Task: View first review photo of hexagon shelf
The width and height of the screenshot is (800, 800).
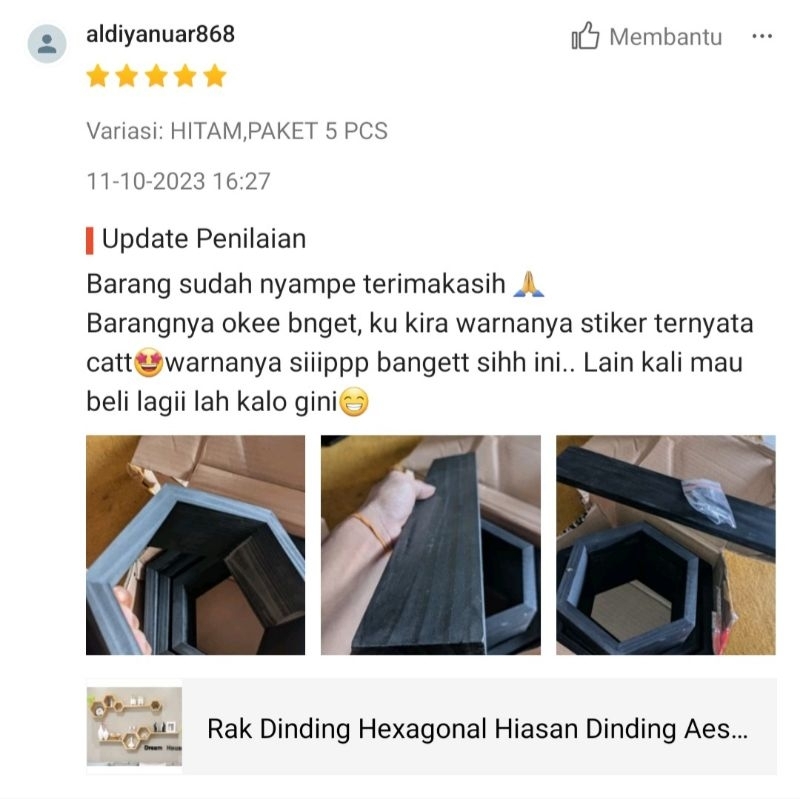Action: [x=195, y=545]
